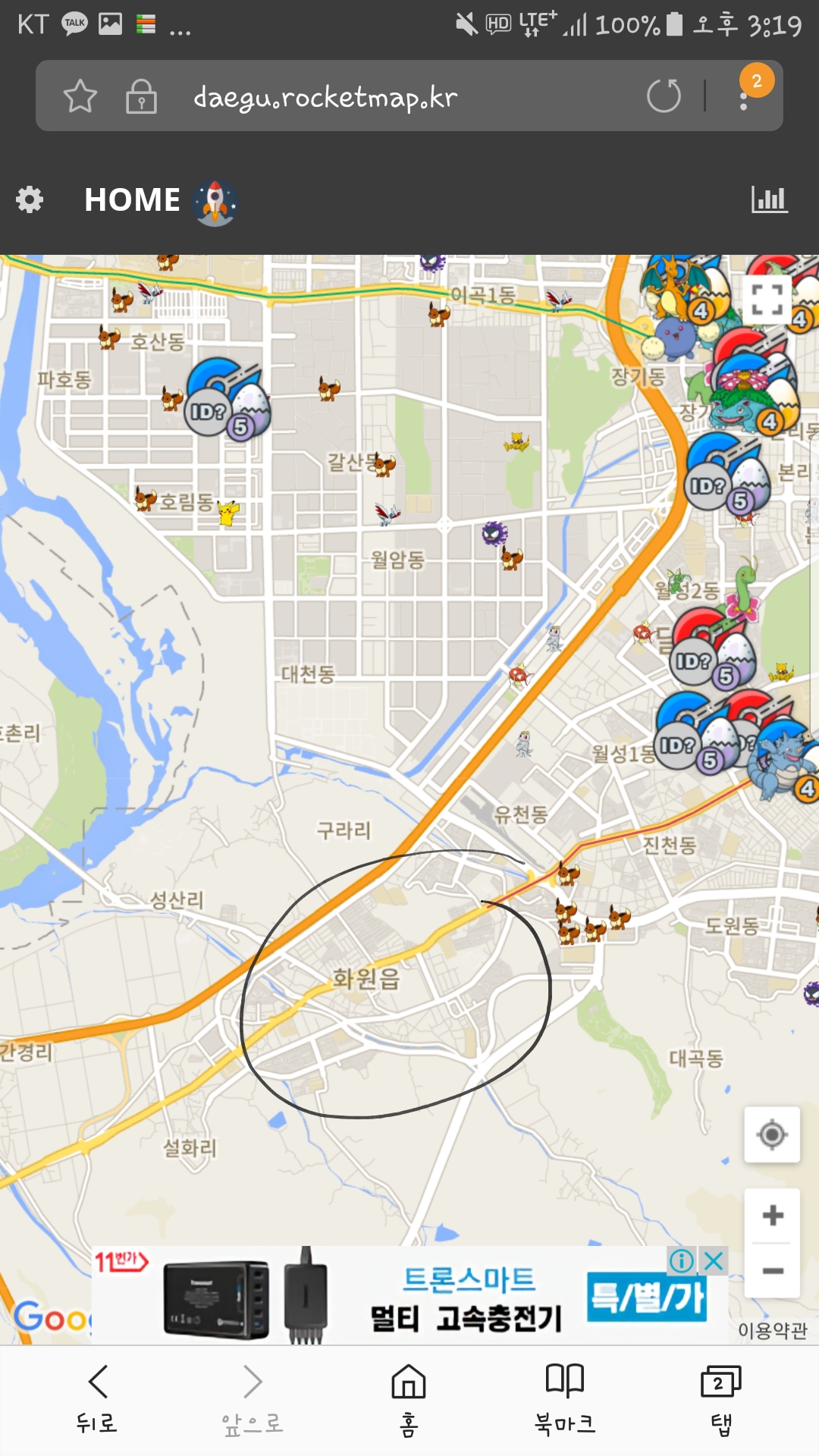Toggle fullscreen map view
The width and height of the screenshot is (819, 1456).
(x=767, y=299)
